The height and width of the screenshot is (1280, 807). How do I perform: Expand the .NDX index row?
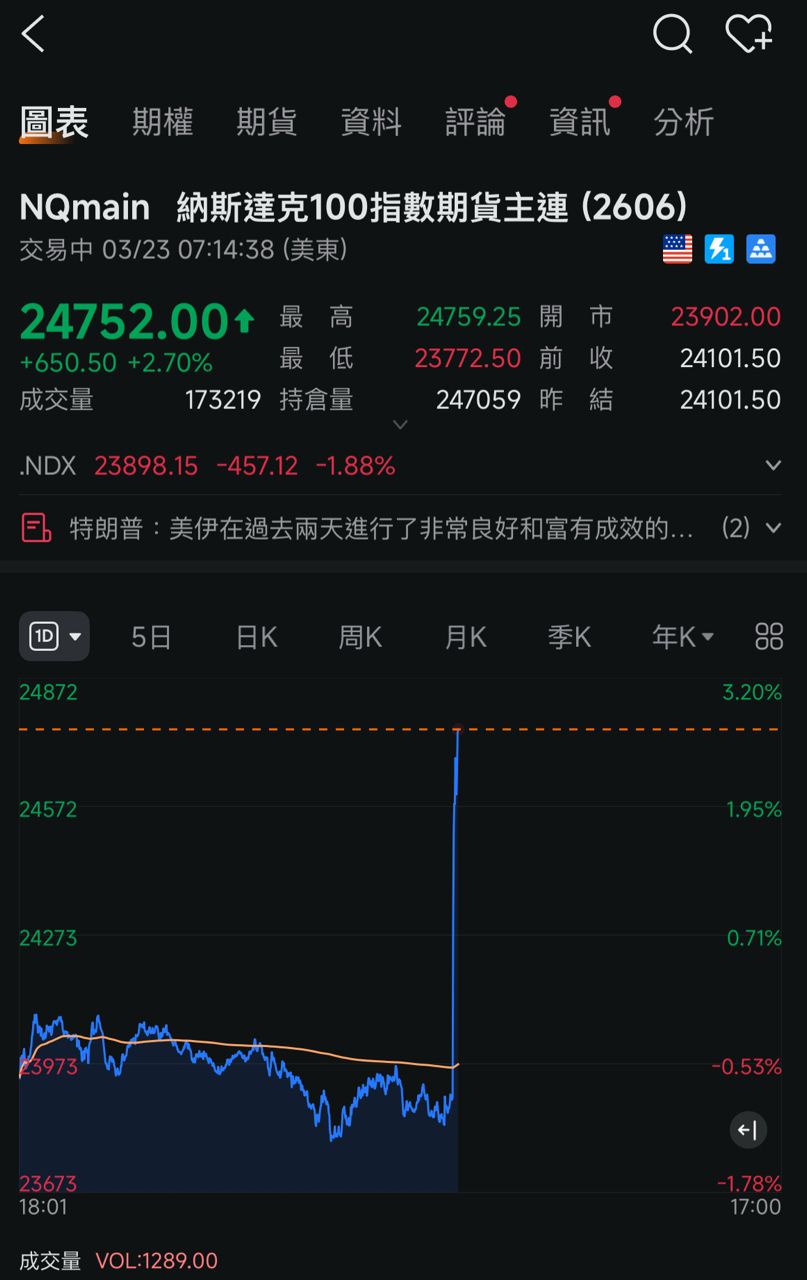[772, 465]
